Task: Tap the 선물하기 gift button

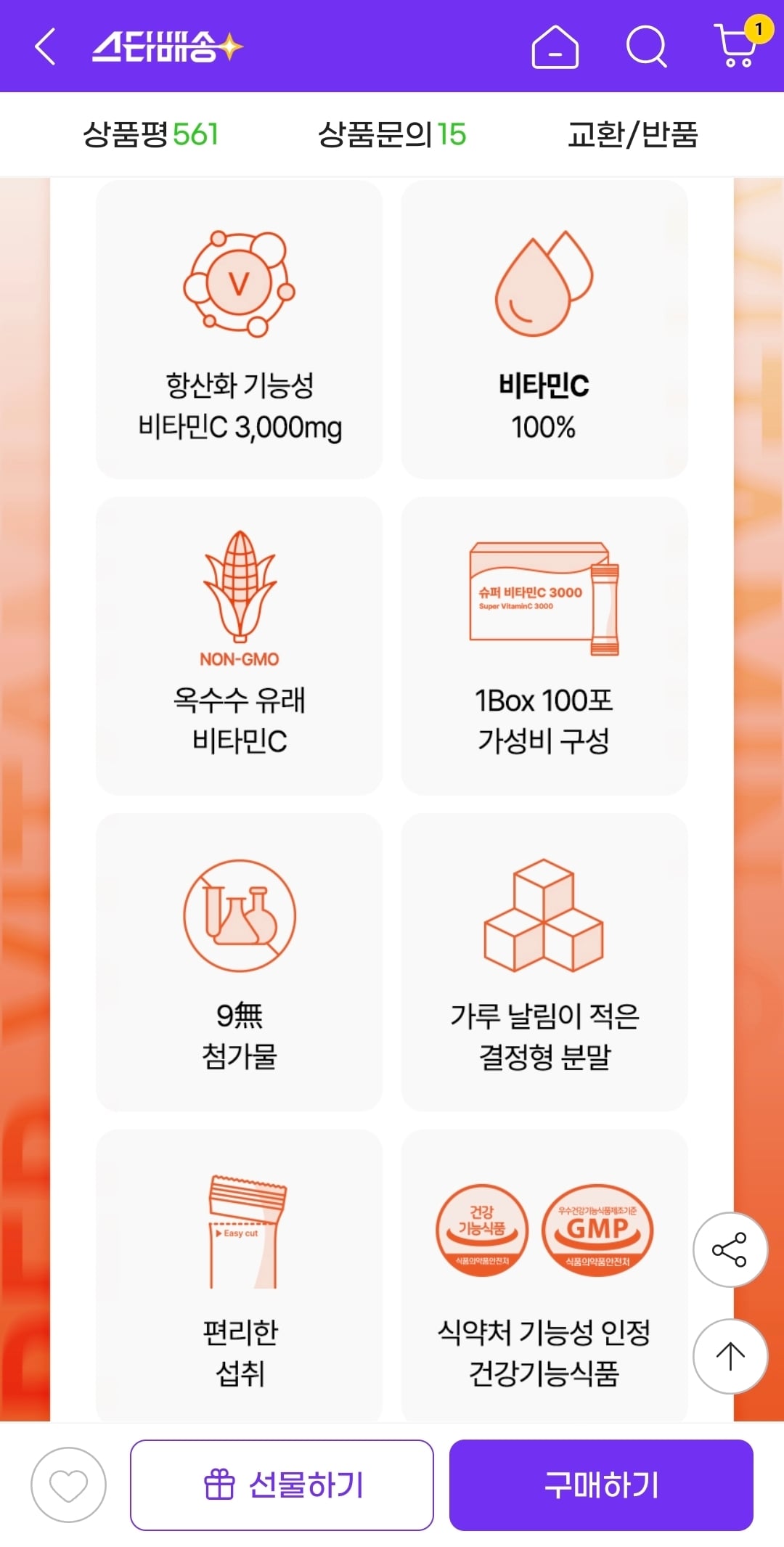Action: pos(282,1485)
